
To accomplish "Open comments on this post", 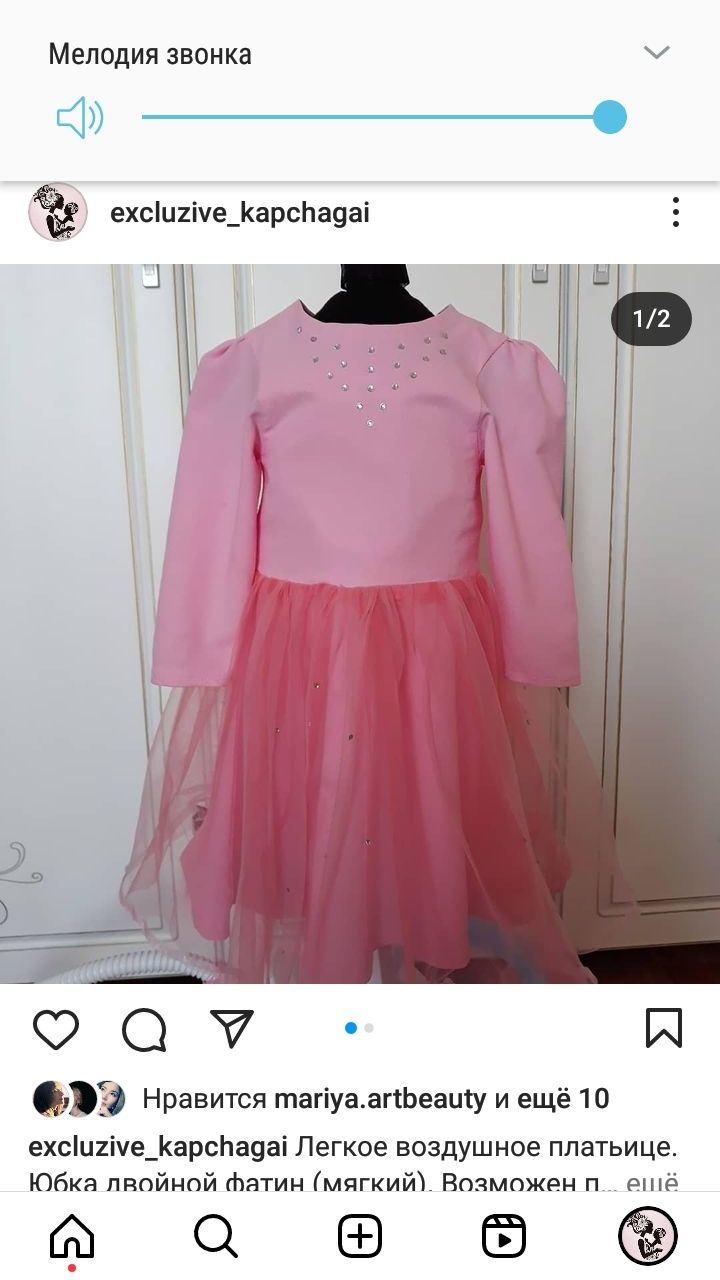I will point(144,1028).
